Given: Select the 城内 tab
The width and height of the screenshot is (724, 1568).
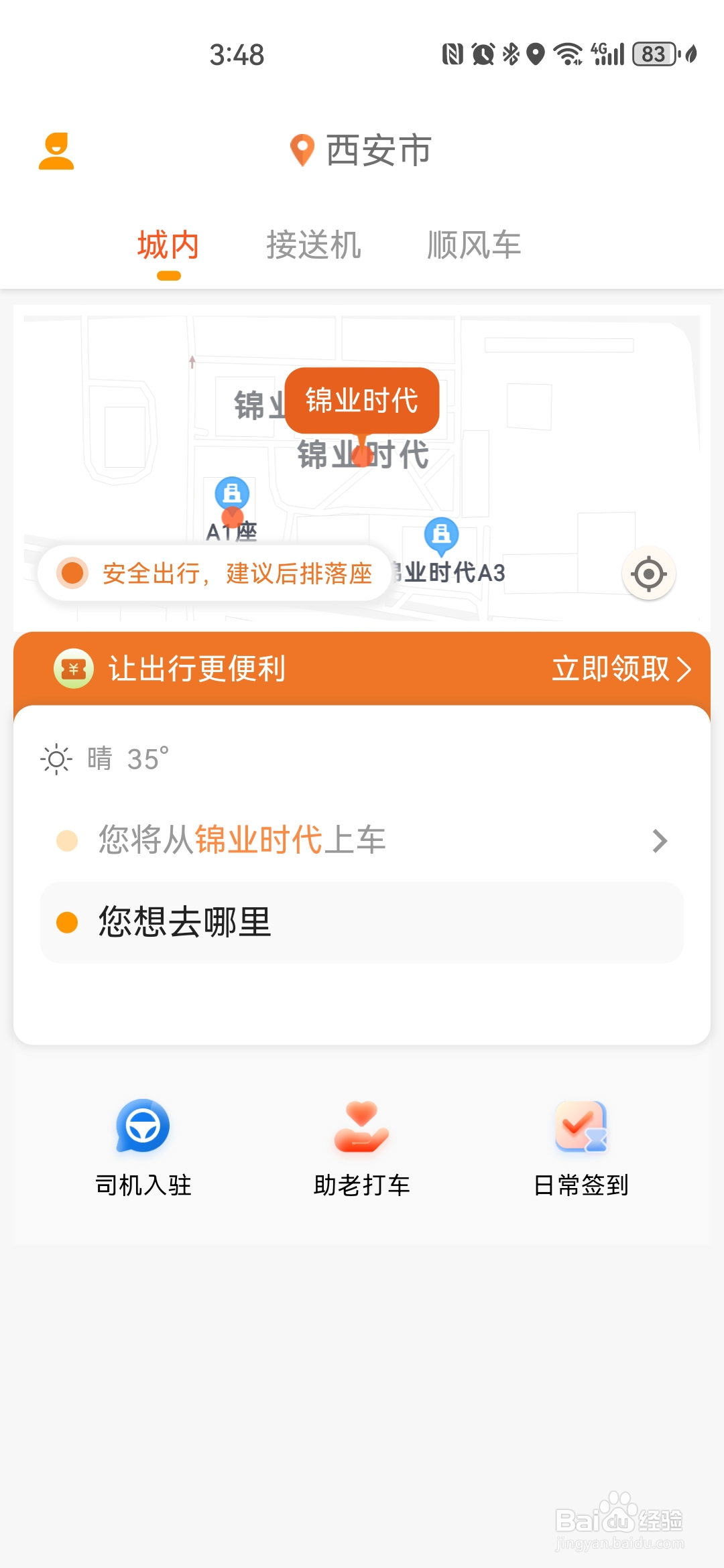Looking at the screenshot, I should [167, 245].
